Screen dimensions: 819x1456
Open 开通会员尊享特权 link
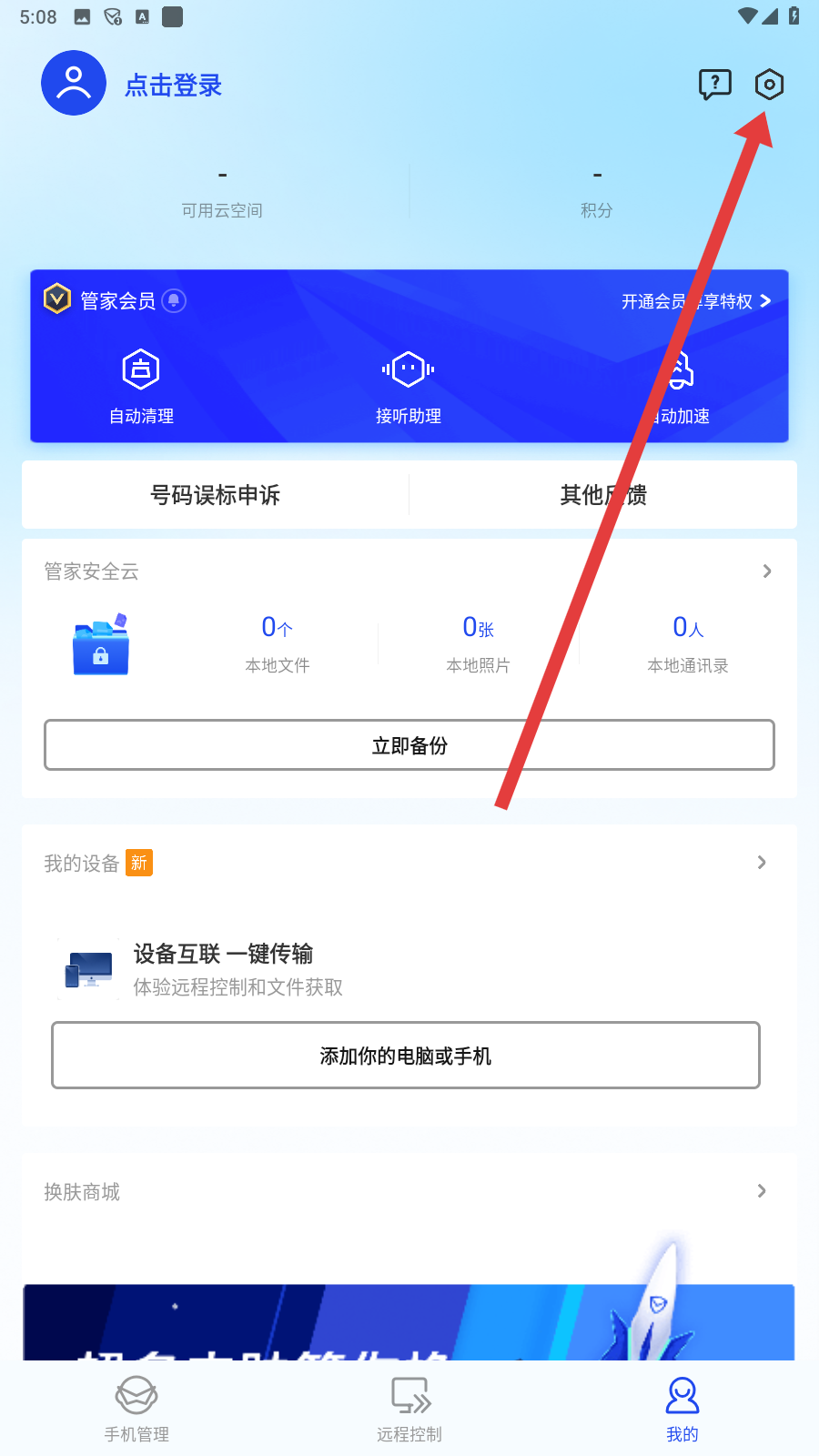(696, 301)
